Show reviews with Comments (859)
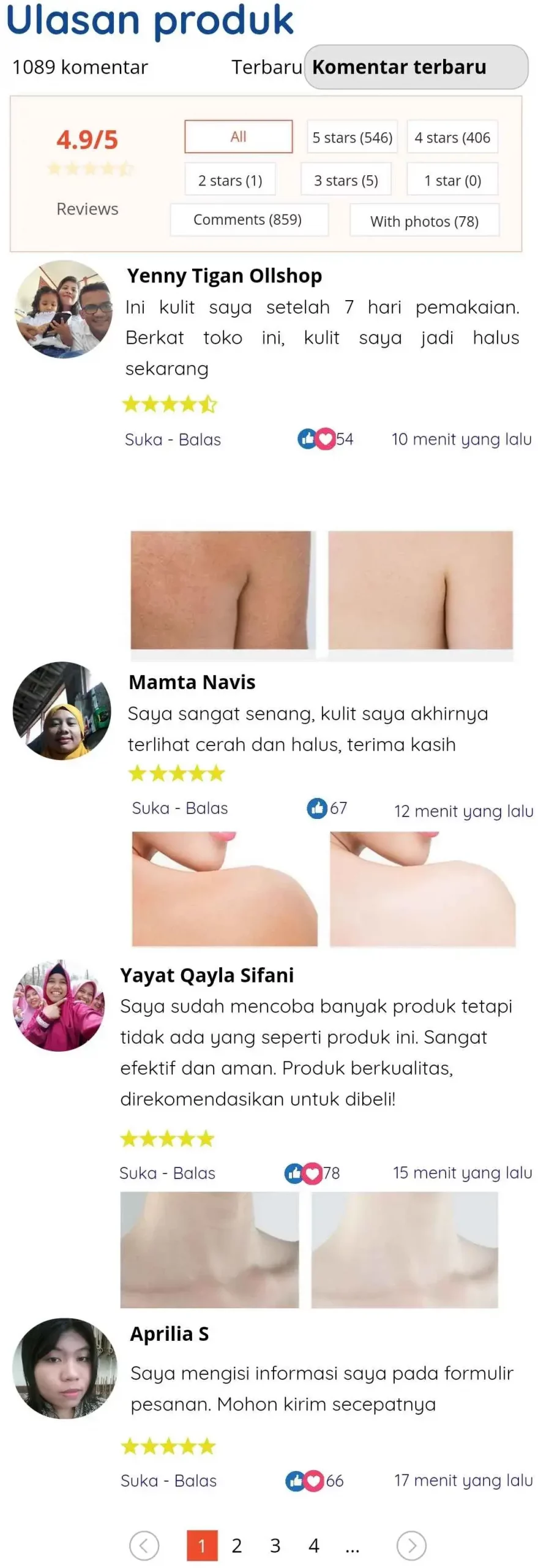Image resolution: width=538 pixels, height=1568 pixels. pyautogui.click(x=248, y=219)
